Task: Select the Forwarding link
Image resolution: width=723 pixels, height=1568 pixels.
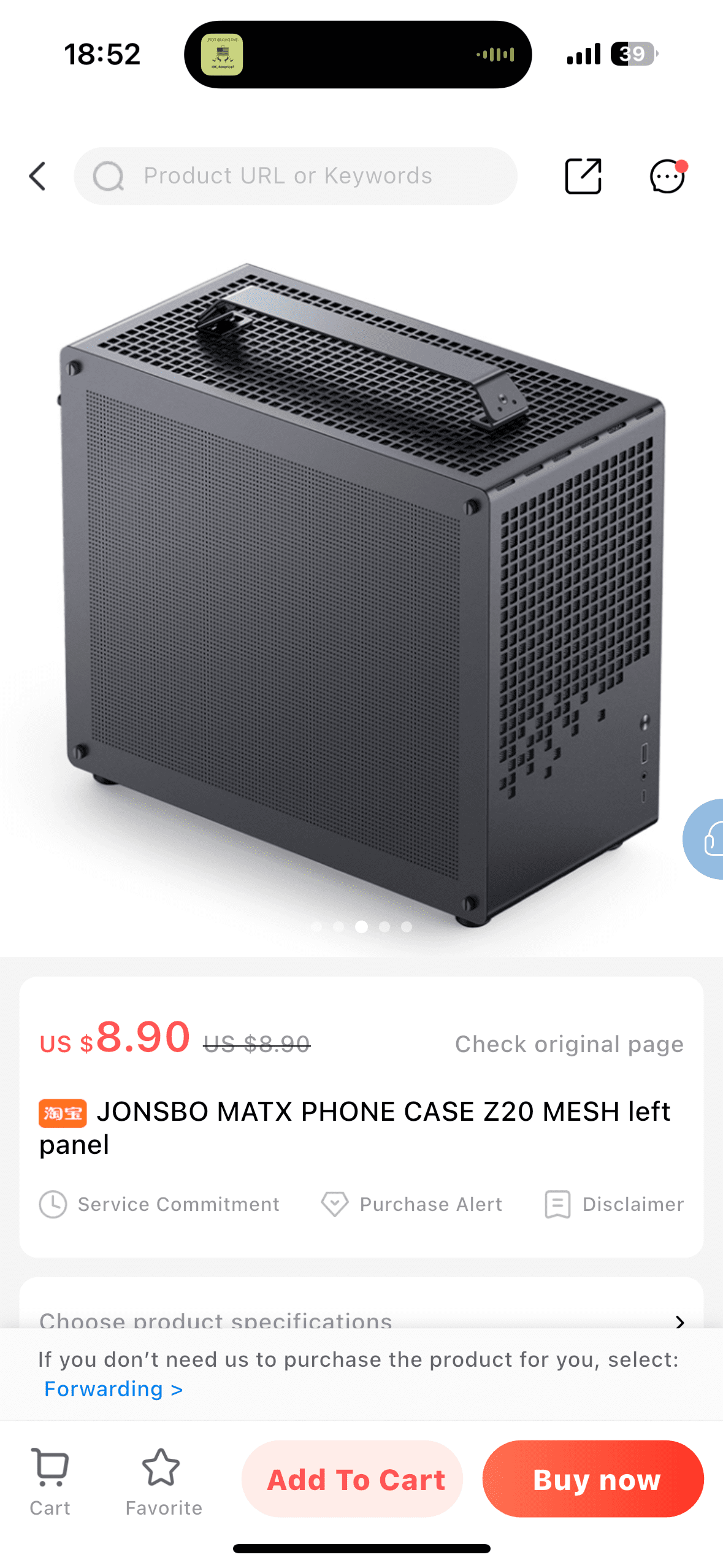Action: tap(113, 1389)
